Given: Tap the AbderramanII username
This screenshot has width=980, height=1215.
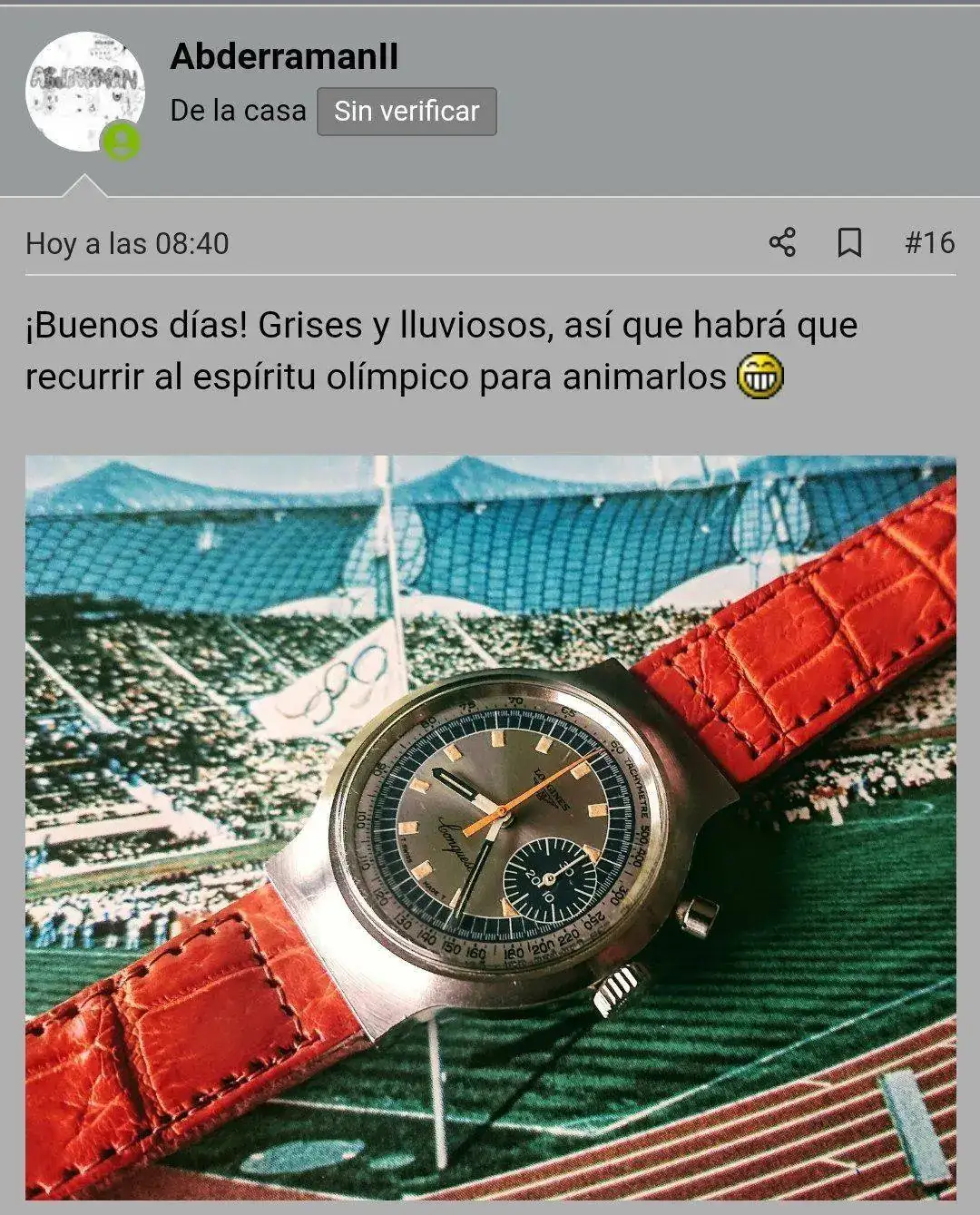Looking at the screenshot, I should pyautogui.click(x=284, y=56).
